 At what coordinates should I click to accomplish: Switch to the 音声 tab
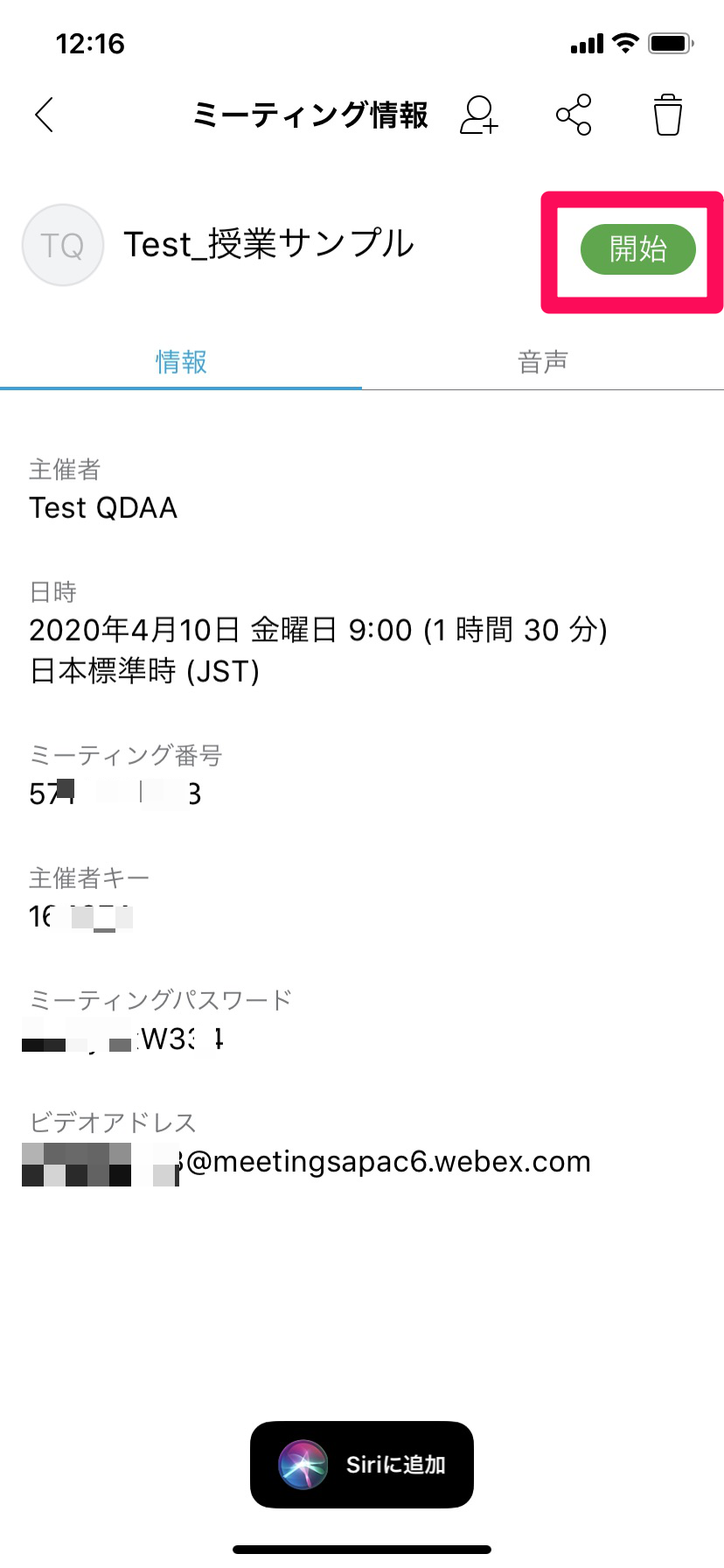[x=543, y=361]
